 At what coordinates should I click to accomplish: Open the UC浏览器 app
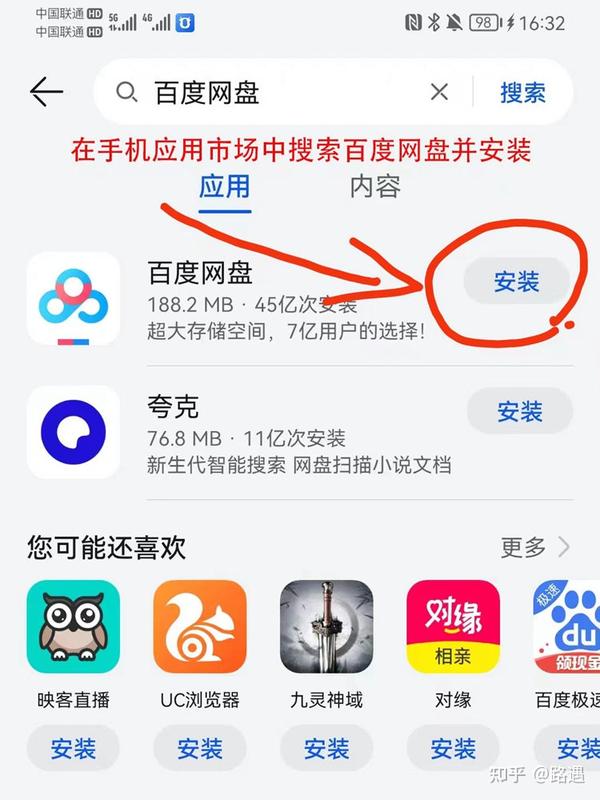pyautogui.click(x=200, y=626)
